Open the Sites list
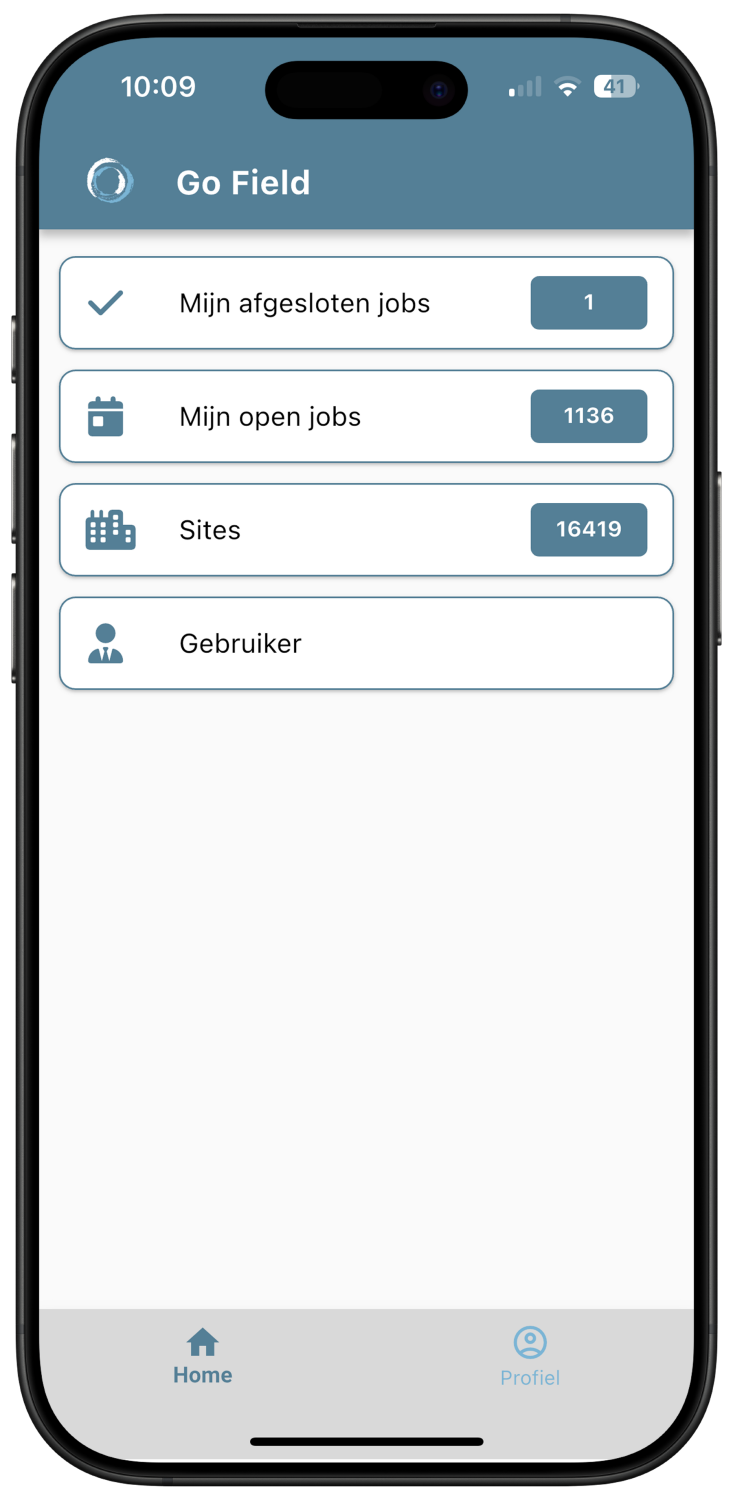This screenshot has height=1500, width=733. [366, 530]
